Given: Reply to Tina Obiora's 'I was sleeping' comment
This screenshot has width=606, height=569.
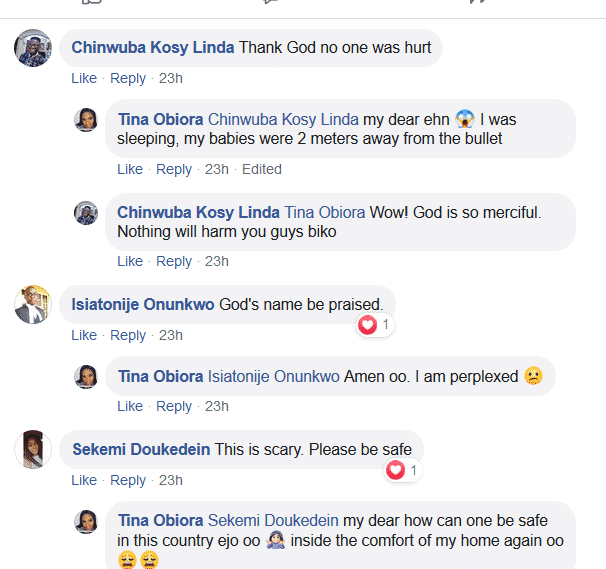Looking at the screenshot, I should (174, 169).
